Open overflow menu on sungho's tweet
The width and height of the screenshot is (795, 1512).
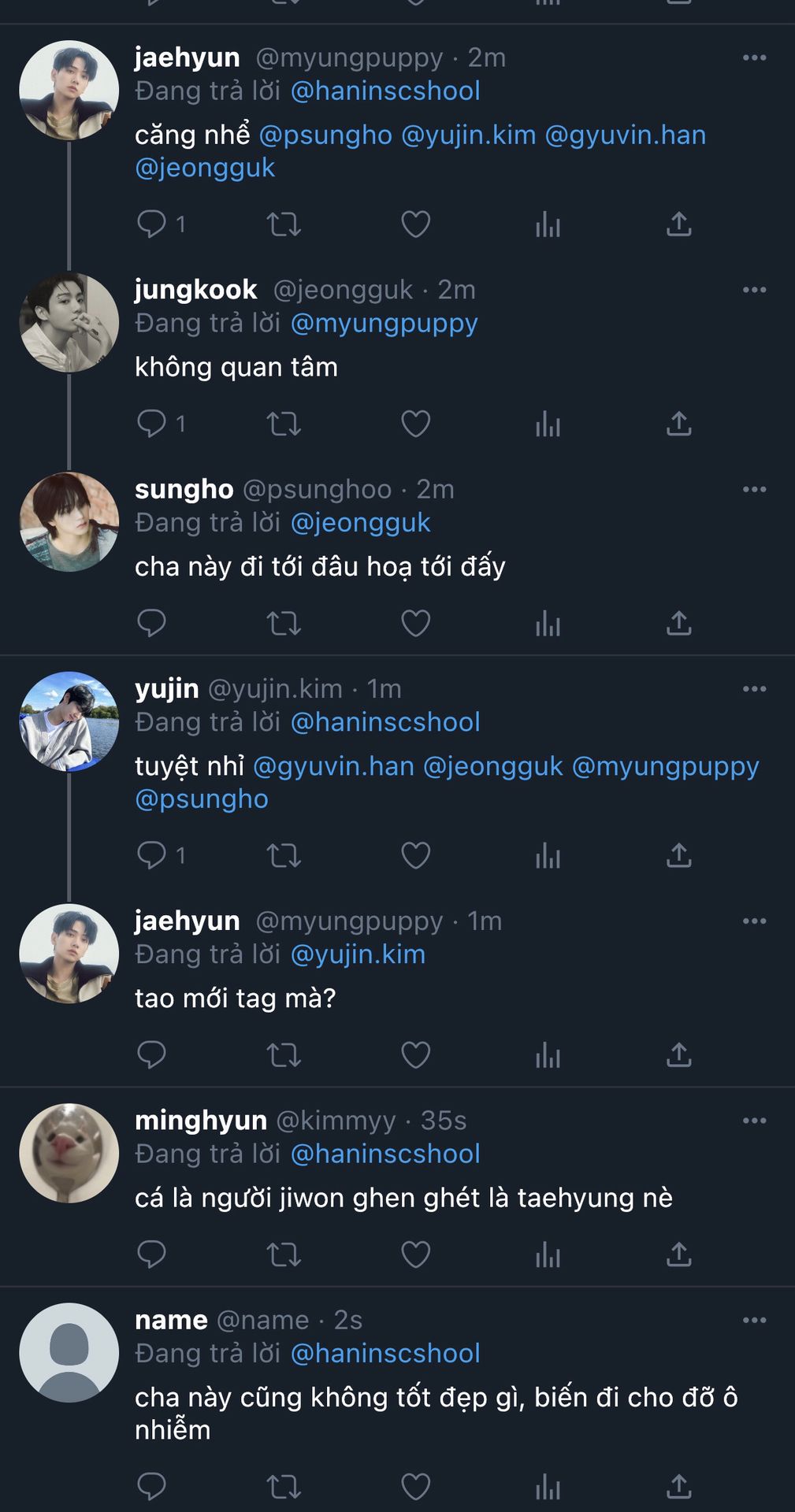click(x=754, y=489)
